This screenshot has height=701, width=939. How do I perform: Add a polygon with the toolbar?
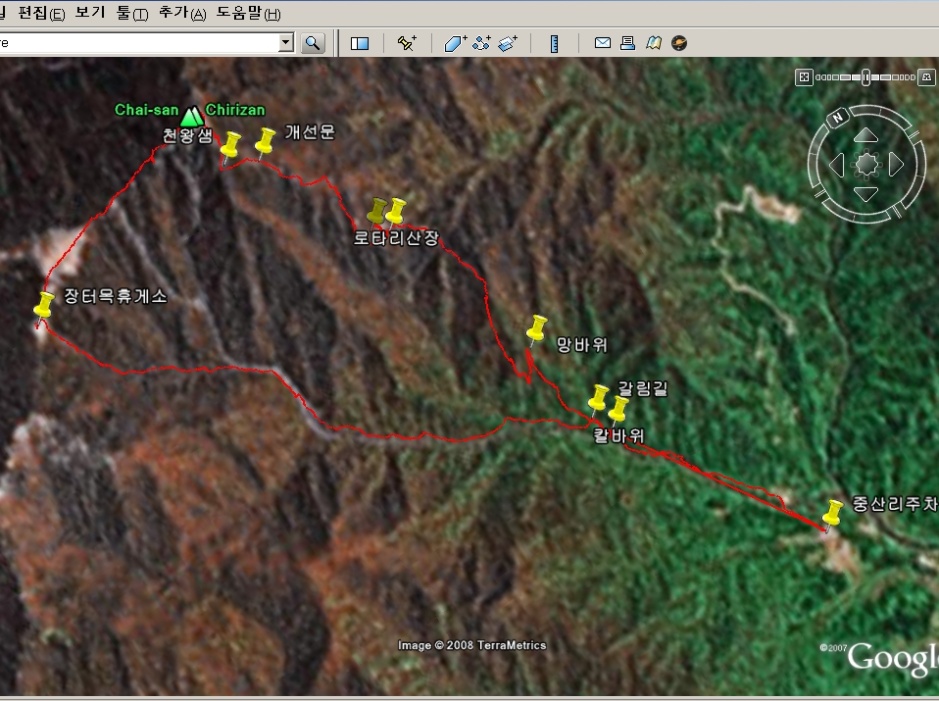point(456,43)
